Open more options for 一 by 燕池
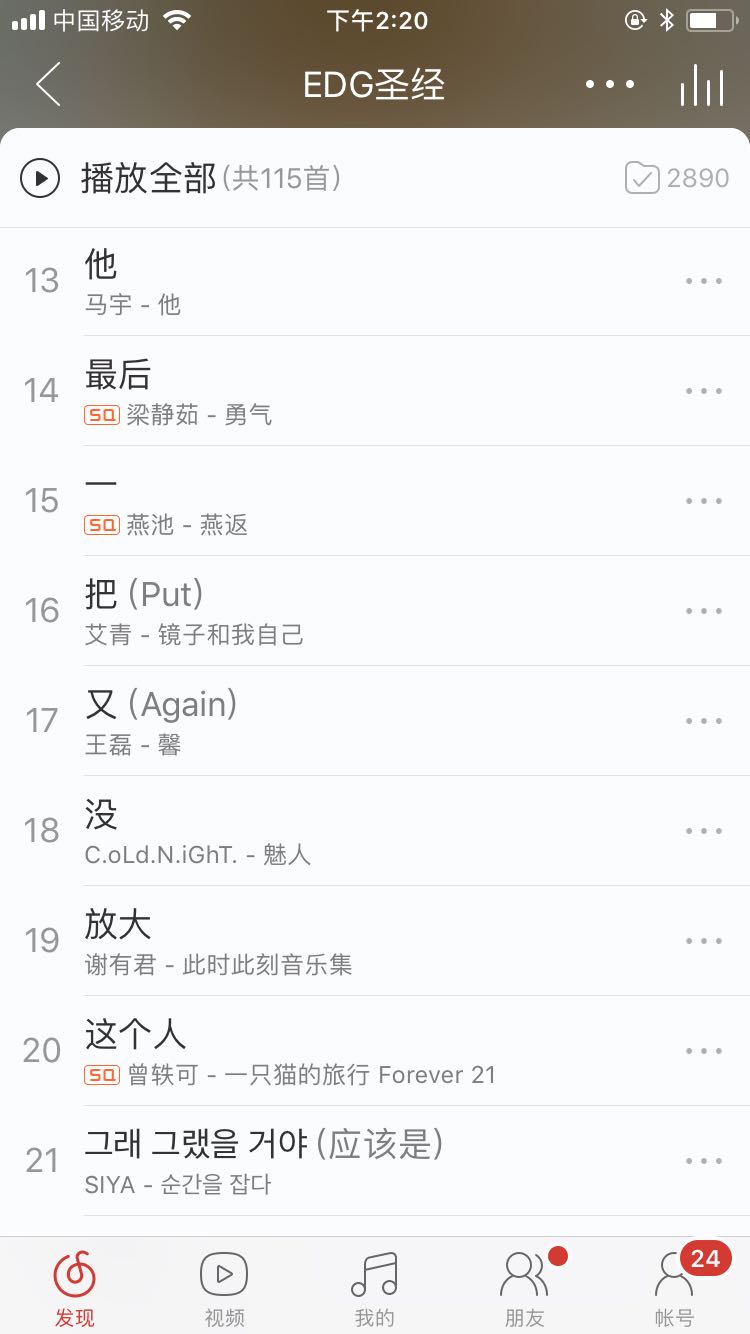 (x=704, y=501)
